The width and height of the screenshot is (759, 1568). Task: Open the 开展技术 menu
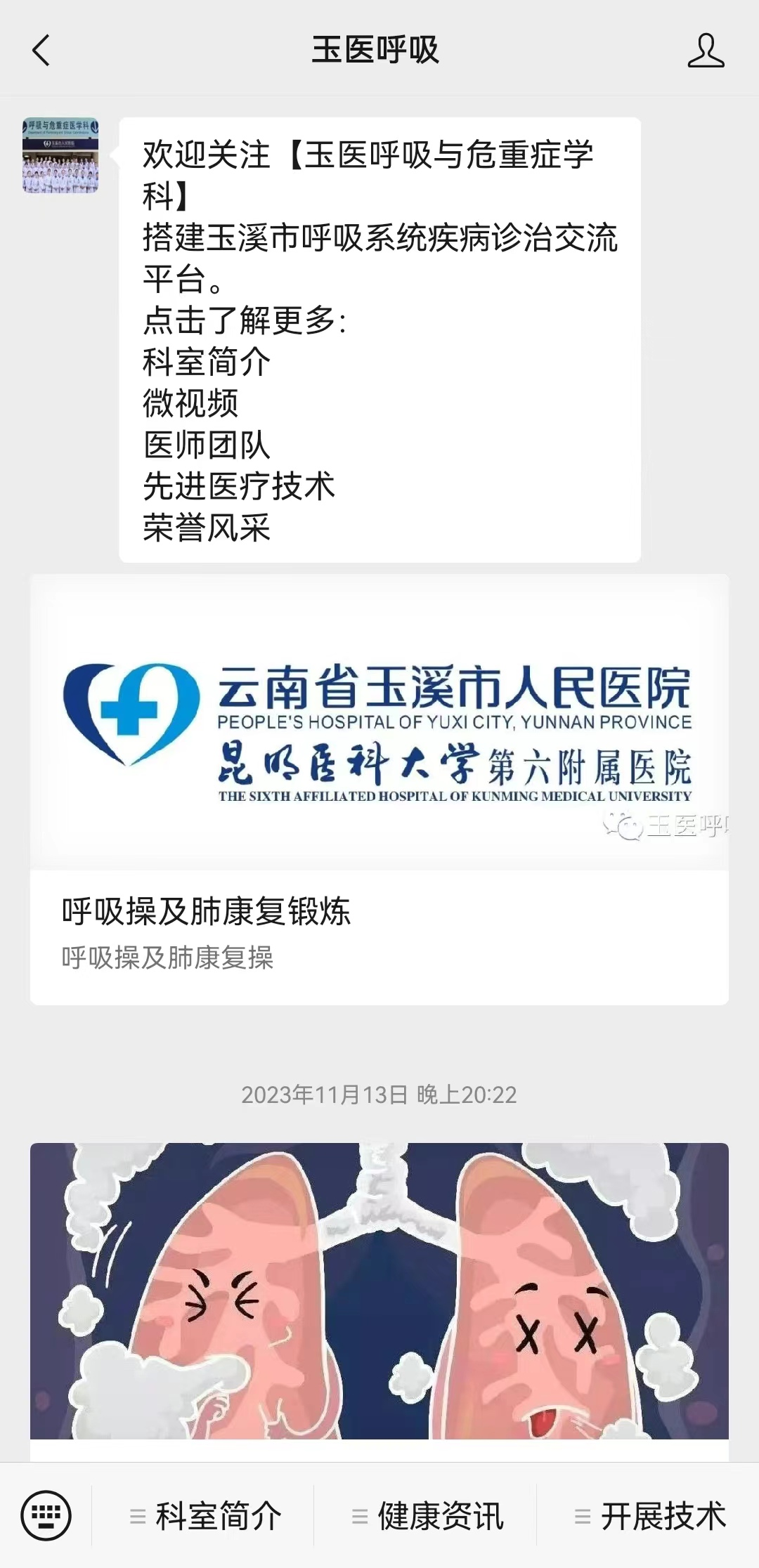(x=651, y=1516)
